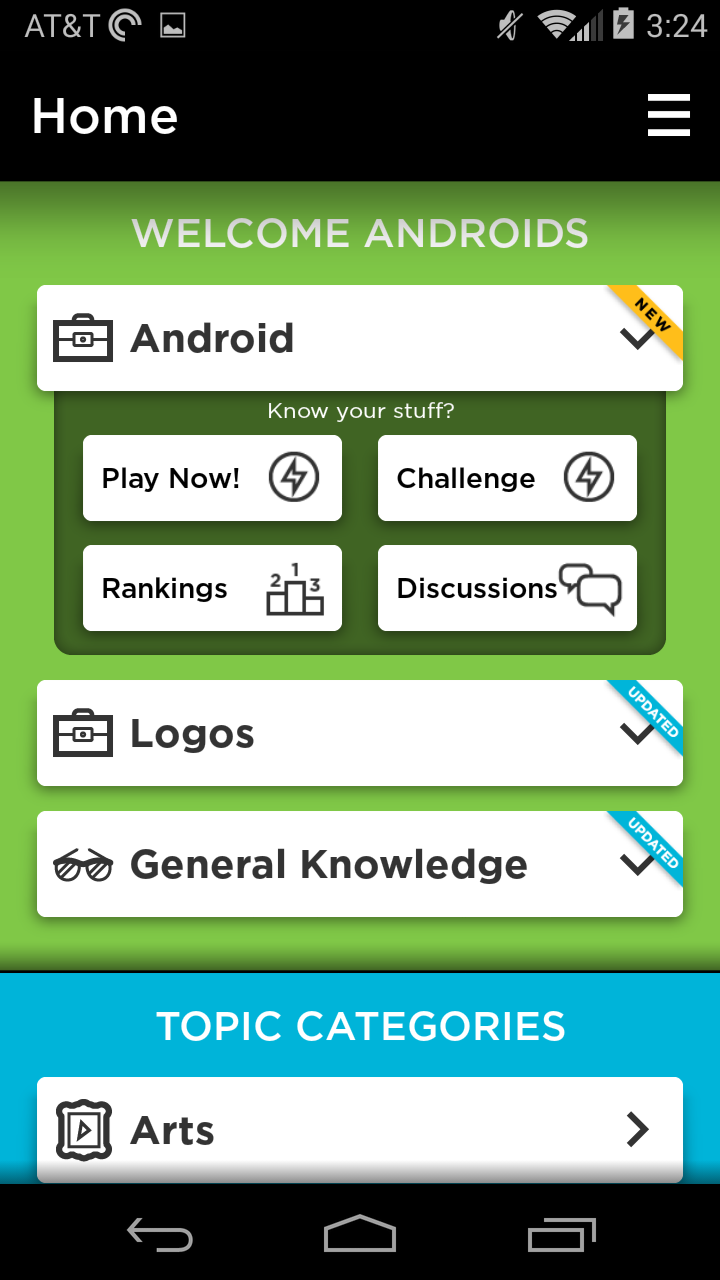The image size is (720, 1280).
Task: Open Android Discussions
Action: pyautogui.click(x=507, y=588)
